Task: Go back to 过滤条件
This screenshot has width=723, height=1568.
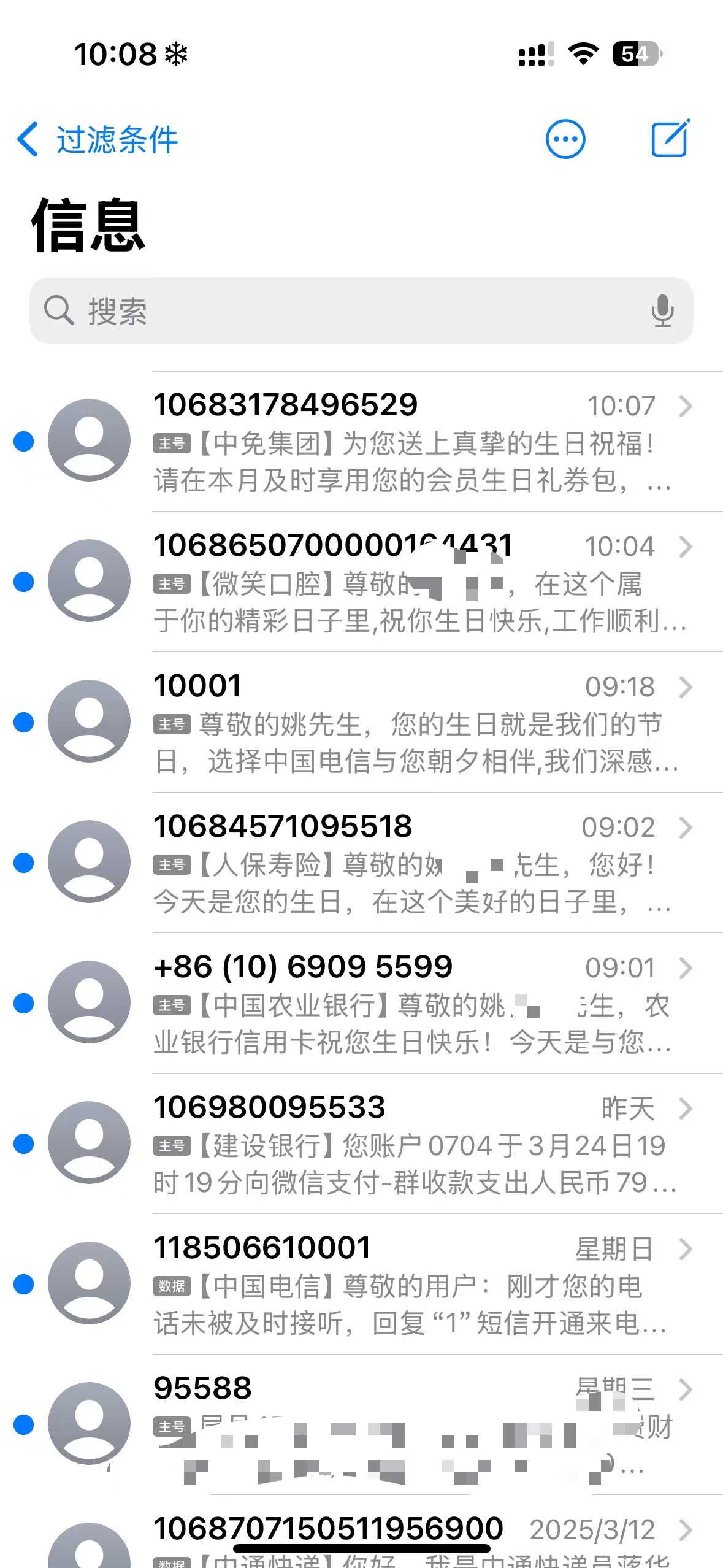Action: point(97,139)
